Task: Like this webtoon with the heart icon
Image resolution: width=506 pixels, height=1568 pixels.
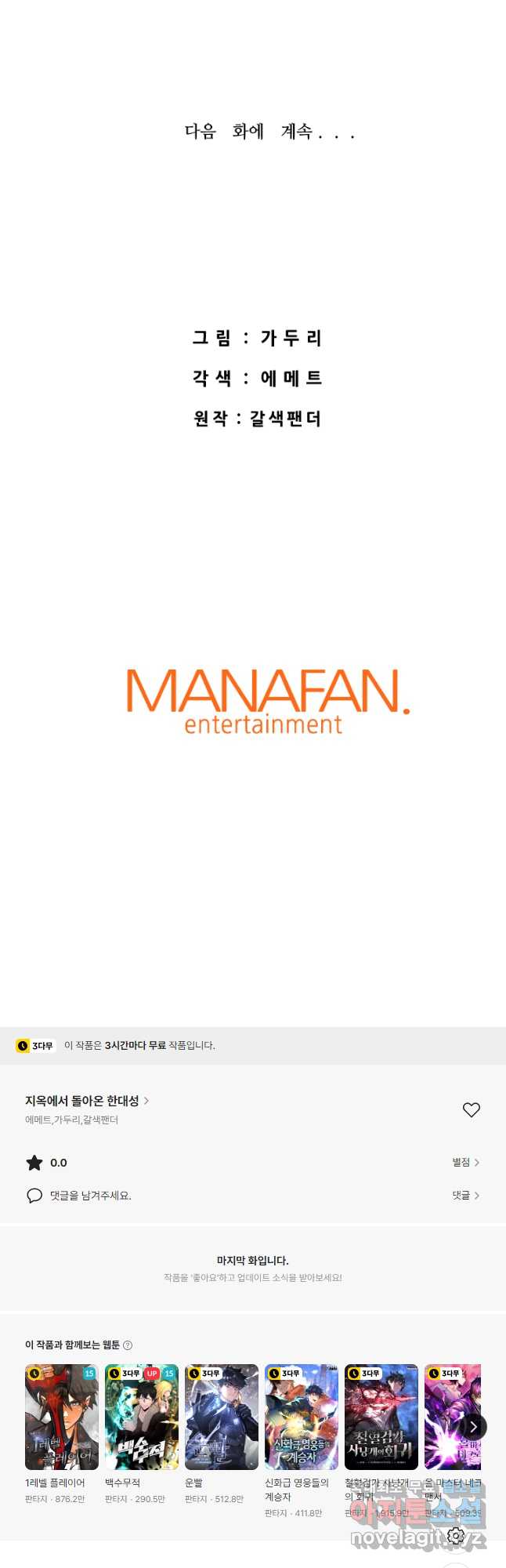Action: click(471, 1109)
